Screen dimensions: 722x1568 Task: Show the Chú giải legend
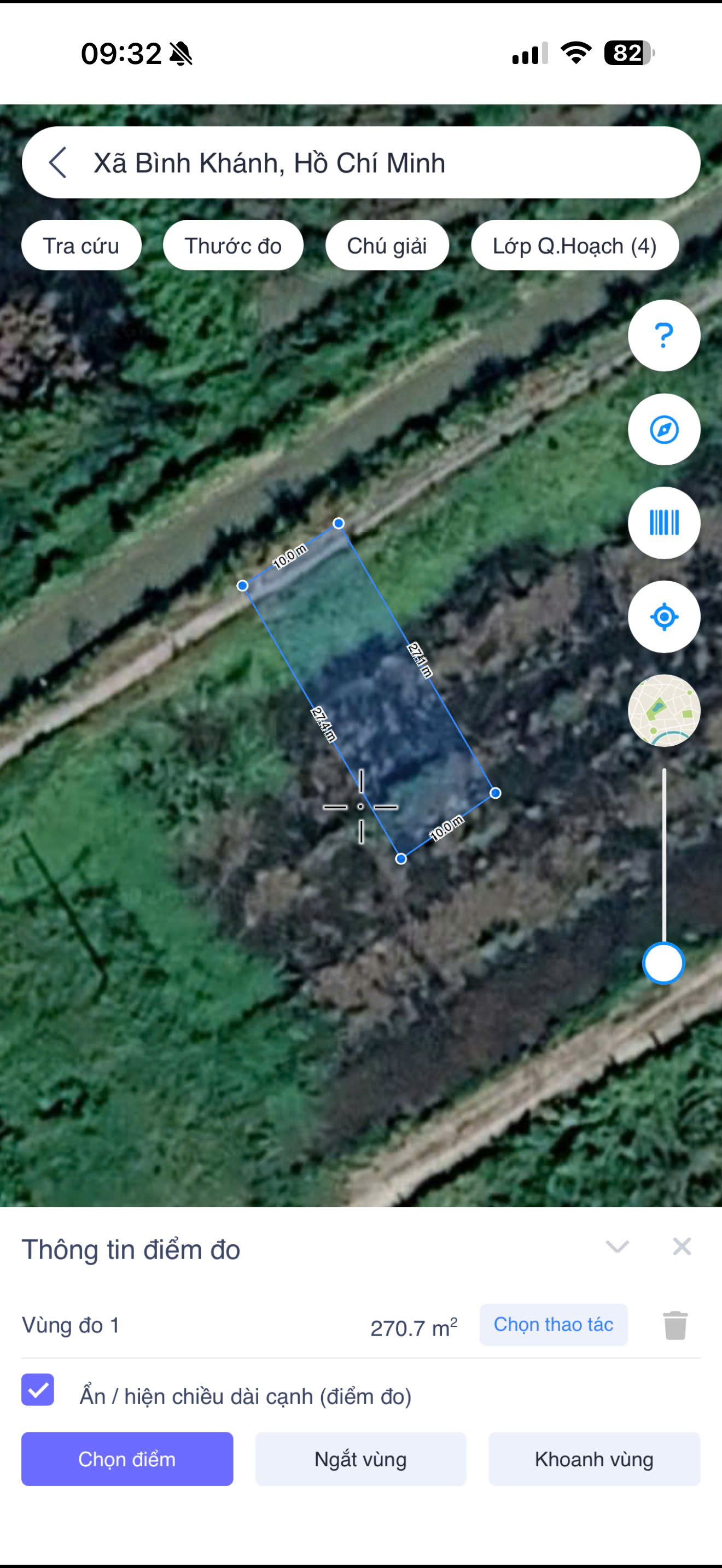pos(387,246)
